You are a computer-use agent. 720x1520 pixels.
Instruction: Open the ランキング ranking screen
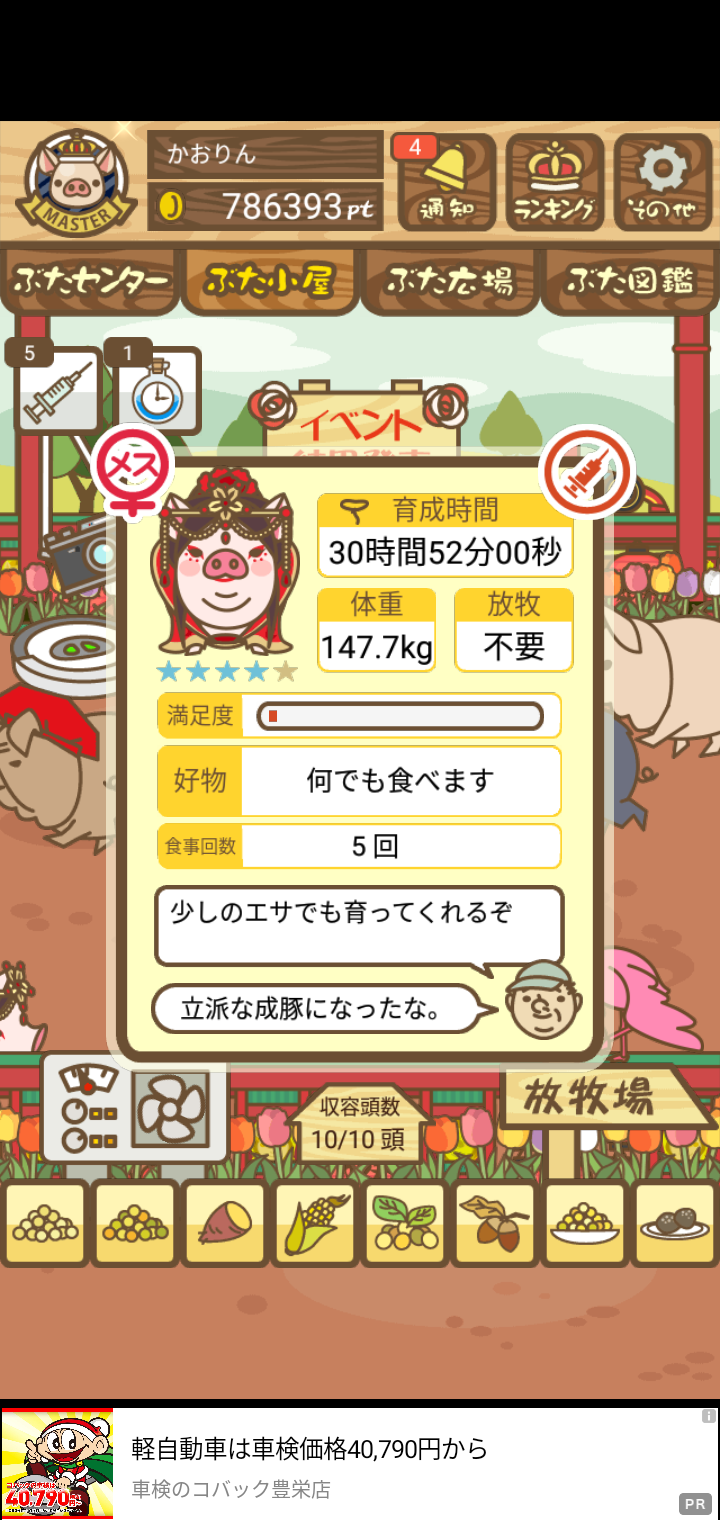(555, 184)
